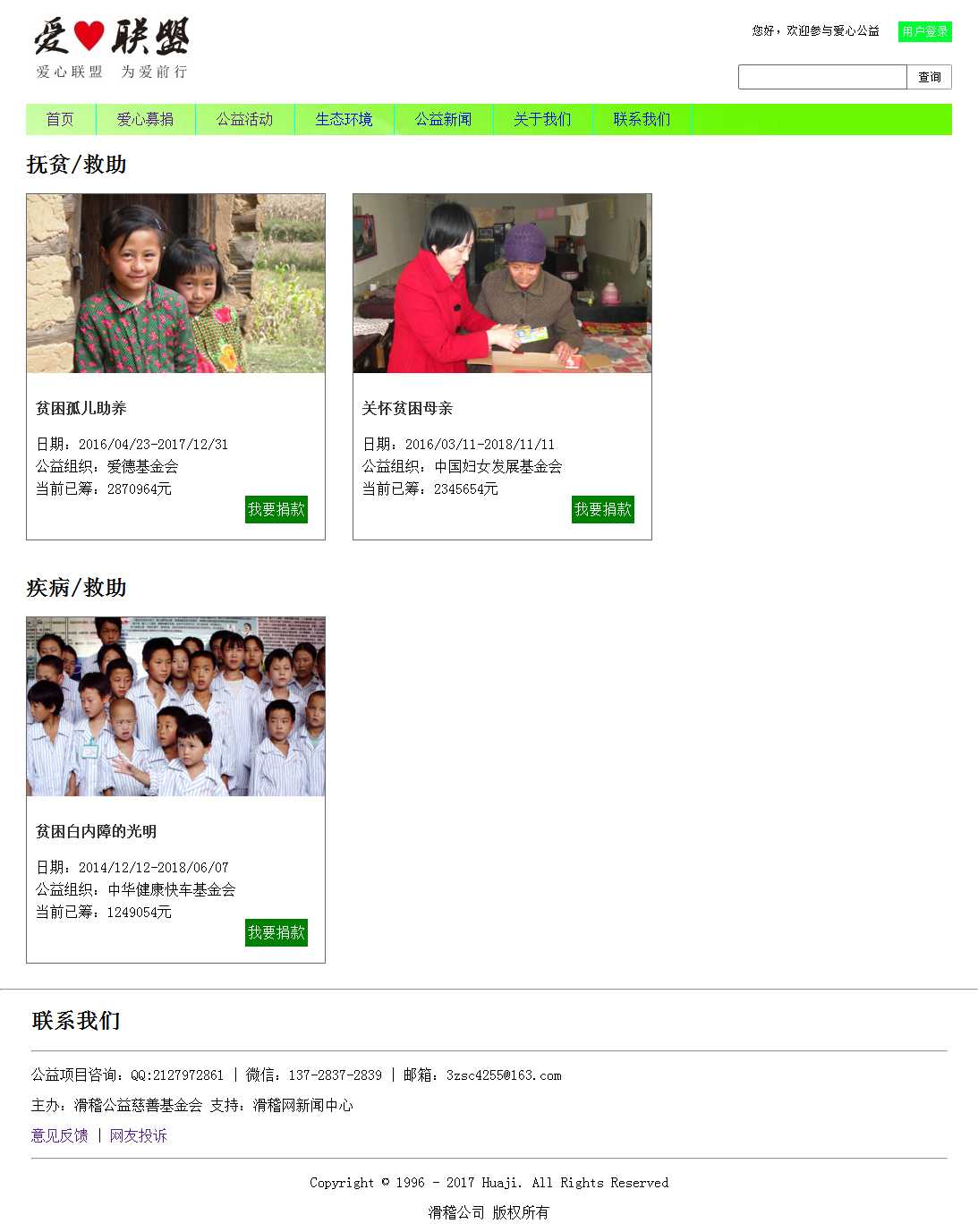Tap the 用户登录 login button
Image resolution: width=978 pixels, height=1232 pixels.
[x=924, y=31]
